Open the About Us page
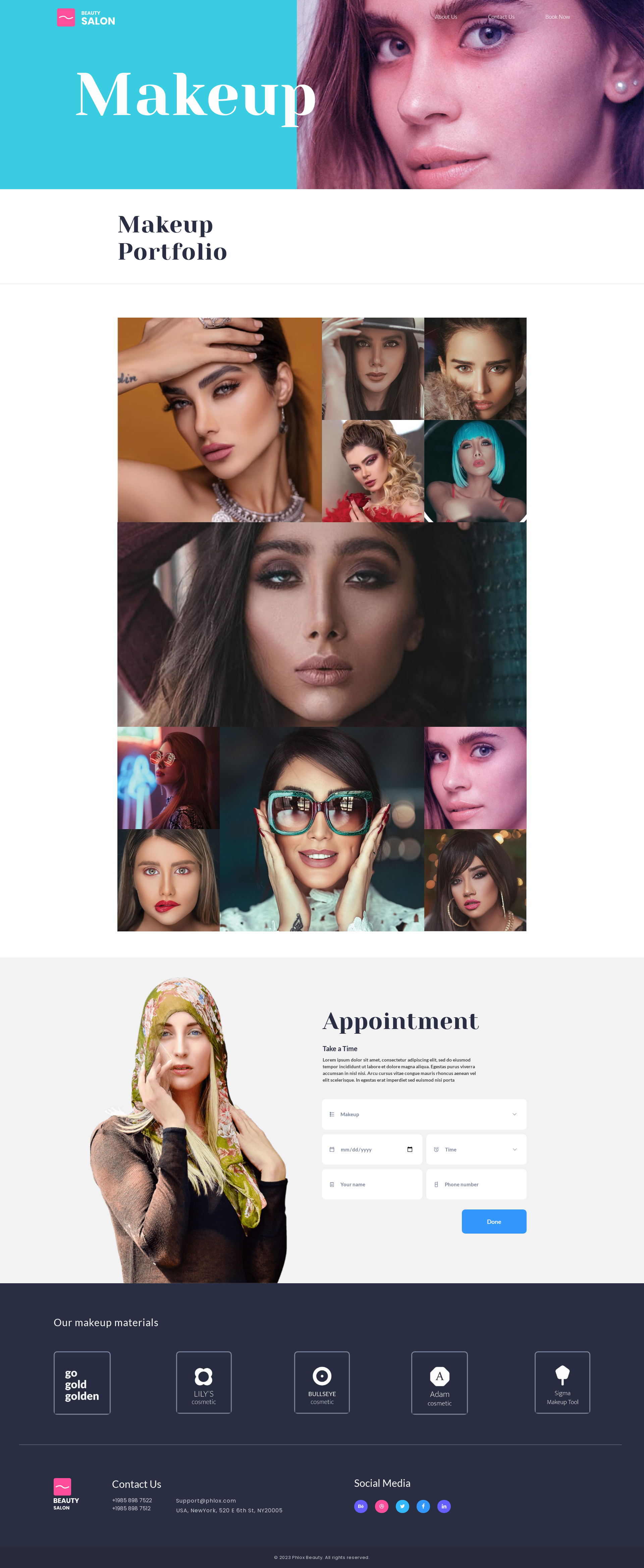644x1568 pixels. click(445, 17)
